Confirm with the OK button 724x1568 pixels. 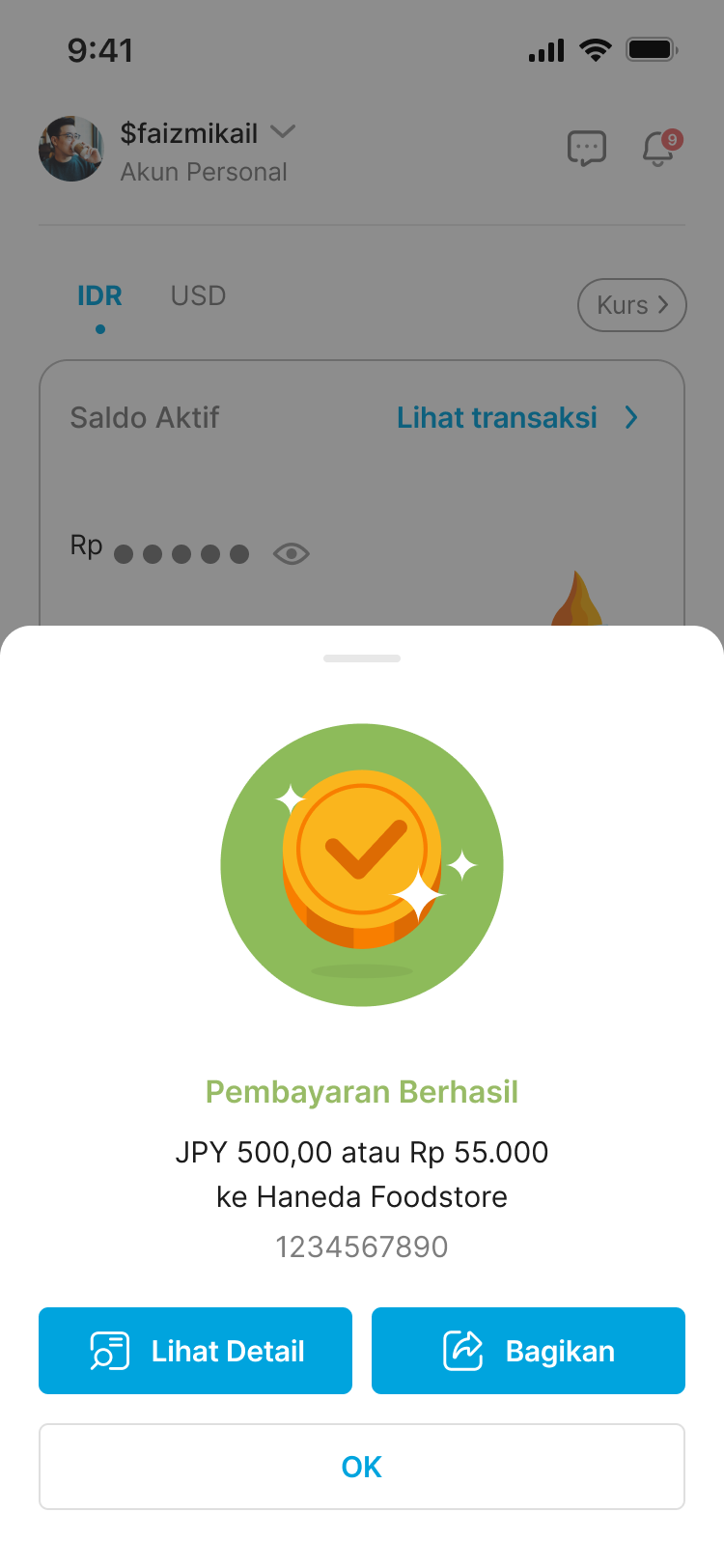[x=362, y=1466]
